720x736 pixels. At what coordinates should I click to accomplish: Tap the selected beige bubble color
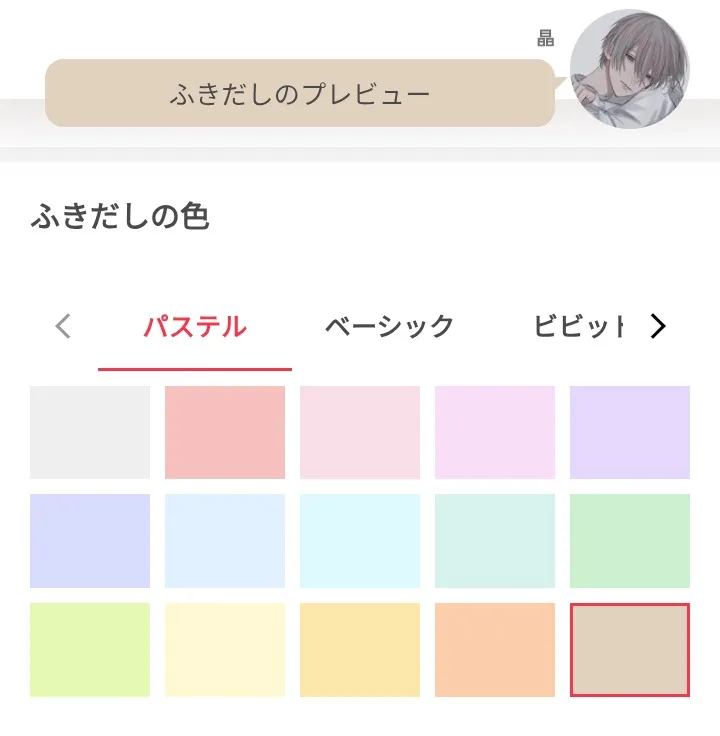(630, 649)
